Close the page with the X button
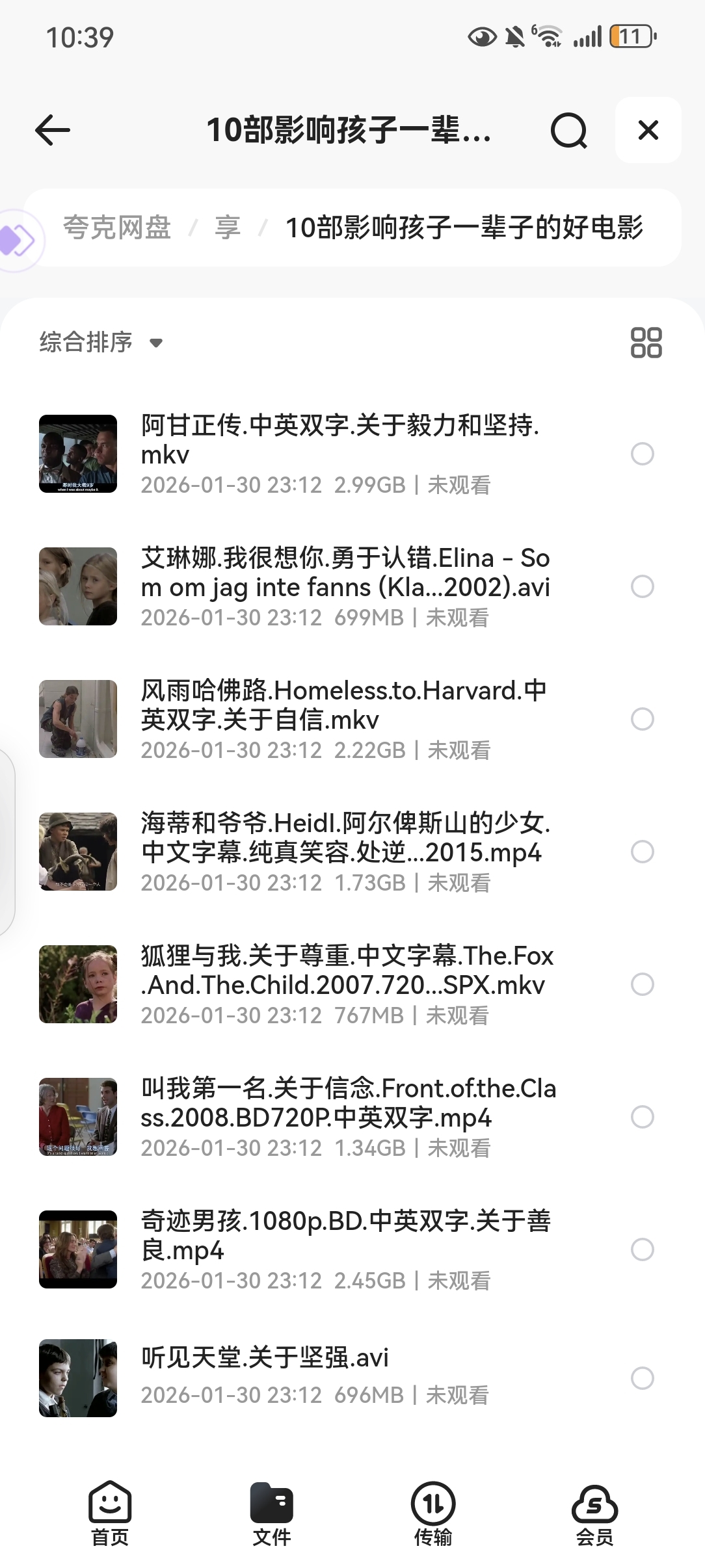The width and height of the screenshot is (705, 1568). (648, 131)
